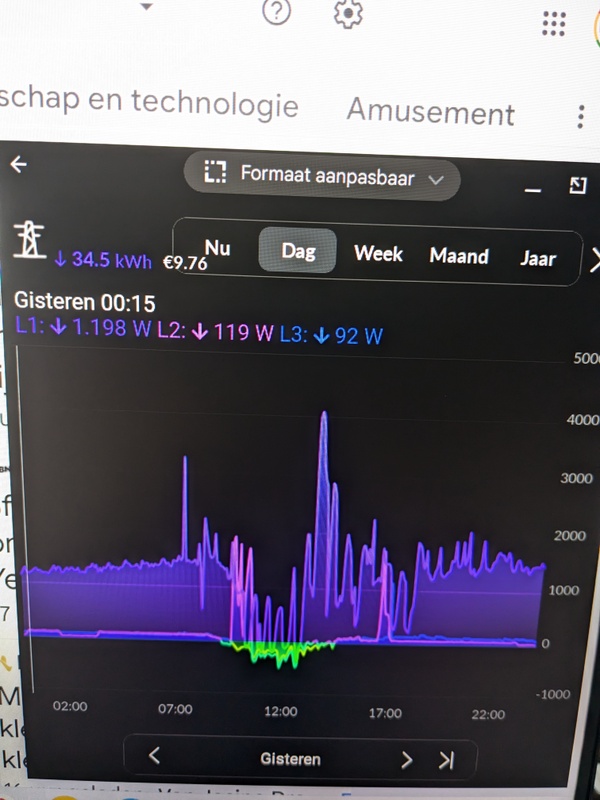Open the Google apps grid

553,23
